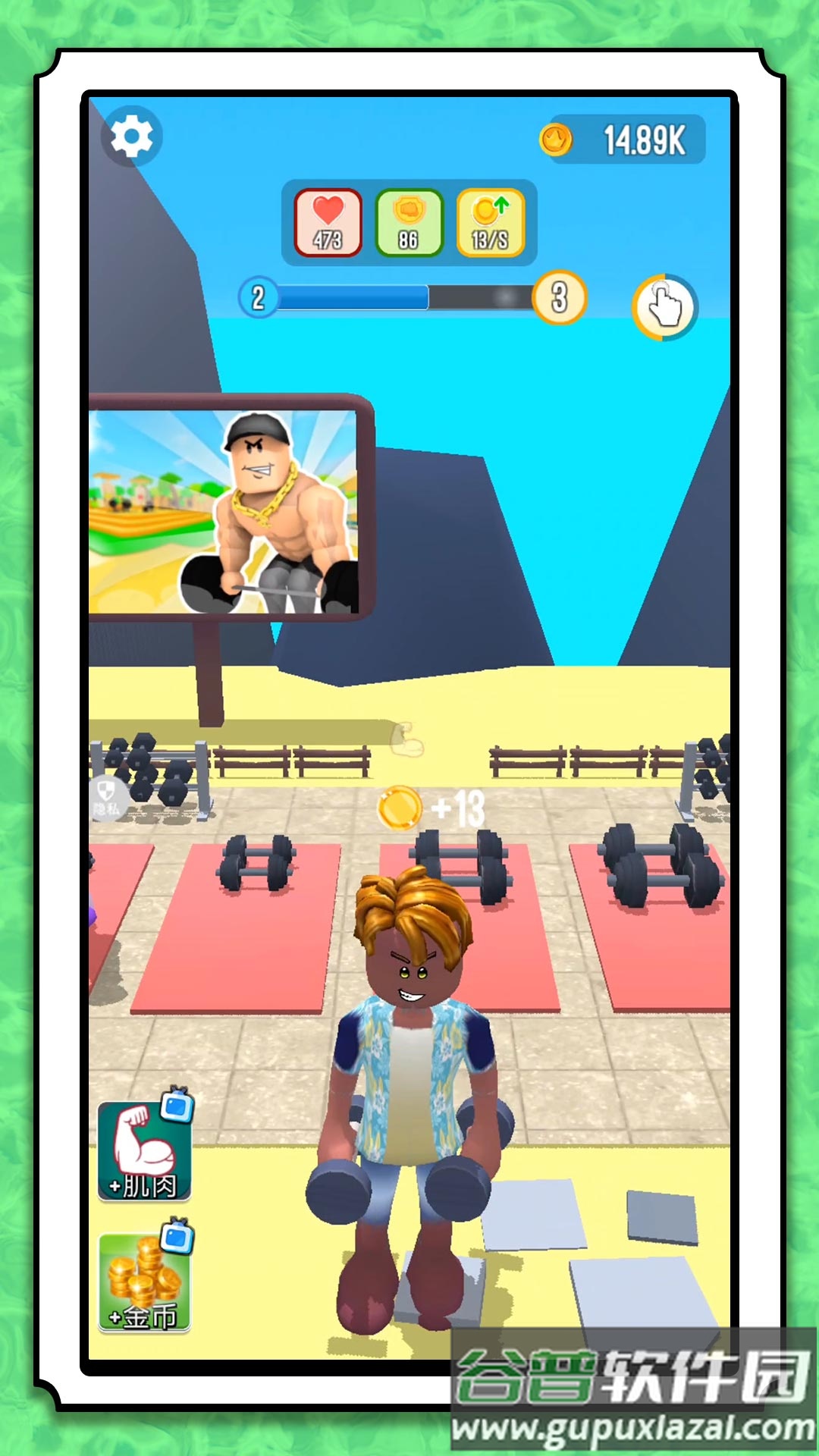Open the 隐私 privacy shield icon

[x=106, y=799]
